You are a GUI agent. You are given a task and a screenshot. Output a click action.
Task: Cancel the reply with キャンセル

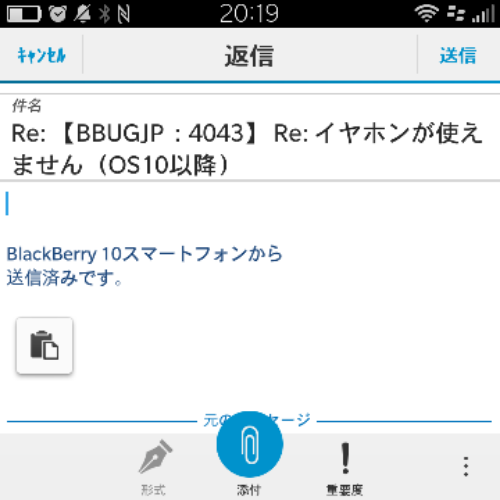point(41,55)
